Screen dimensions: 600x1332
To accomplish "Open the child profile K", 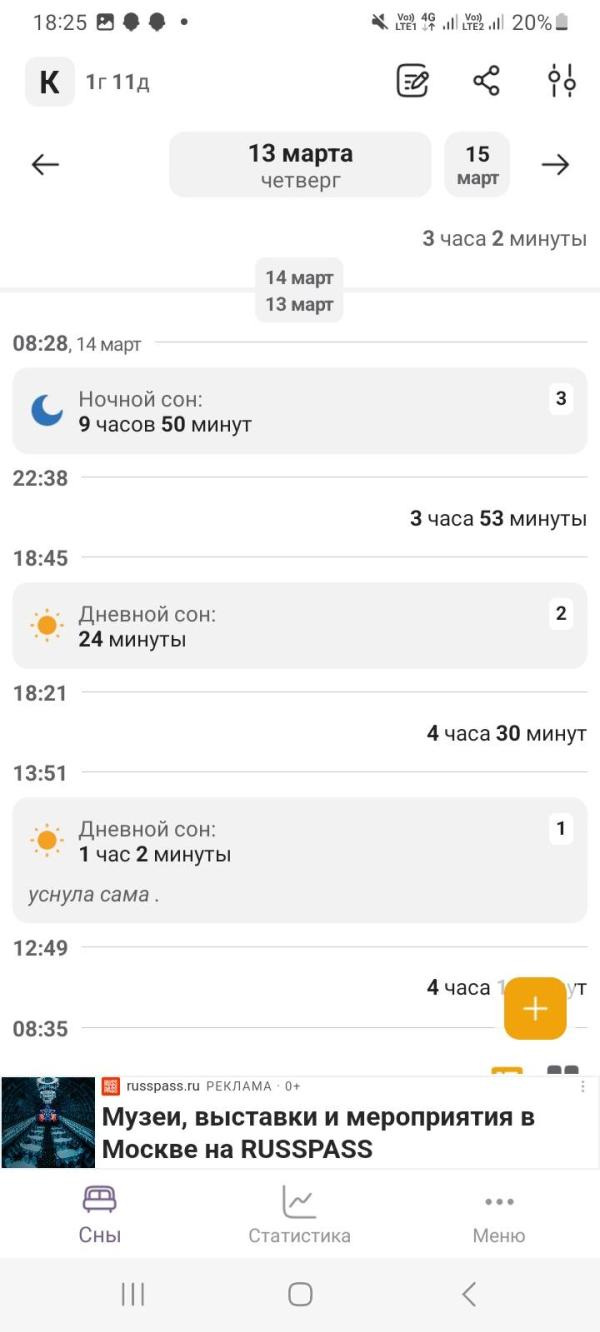I will pyautogui.click(x=49, y=82).
